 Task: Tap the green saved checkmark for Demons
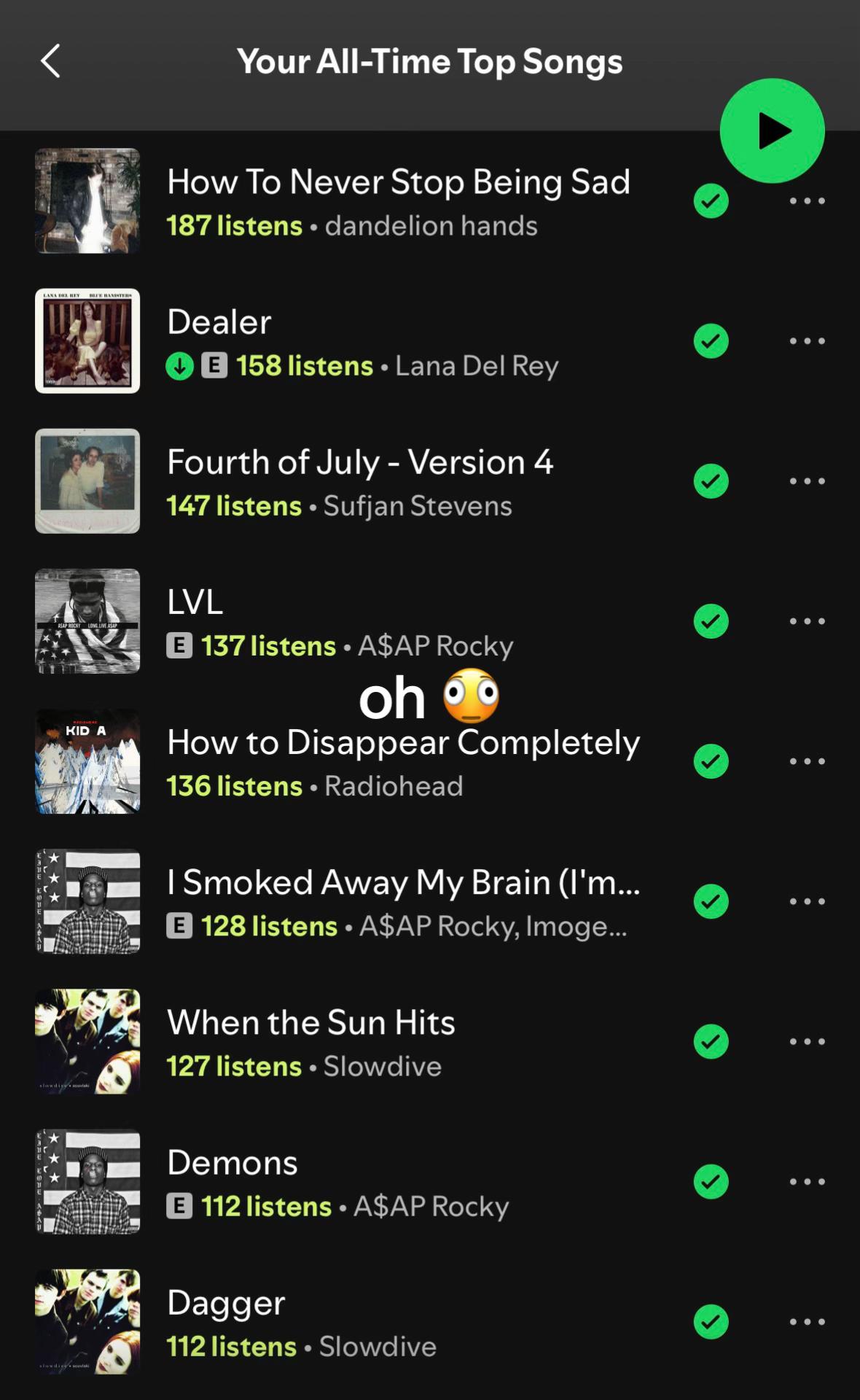pyautogui.click(x=711, y=1181)
